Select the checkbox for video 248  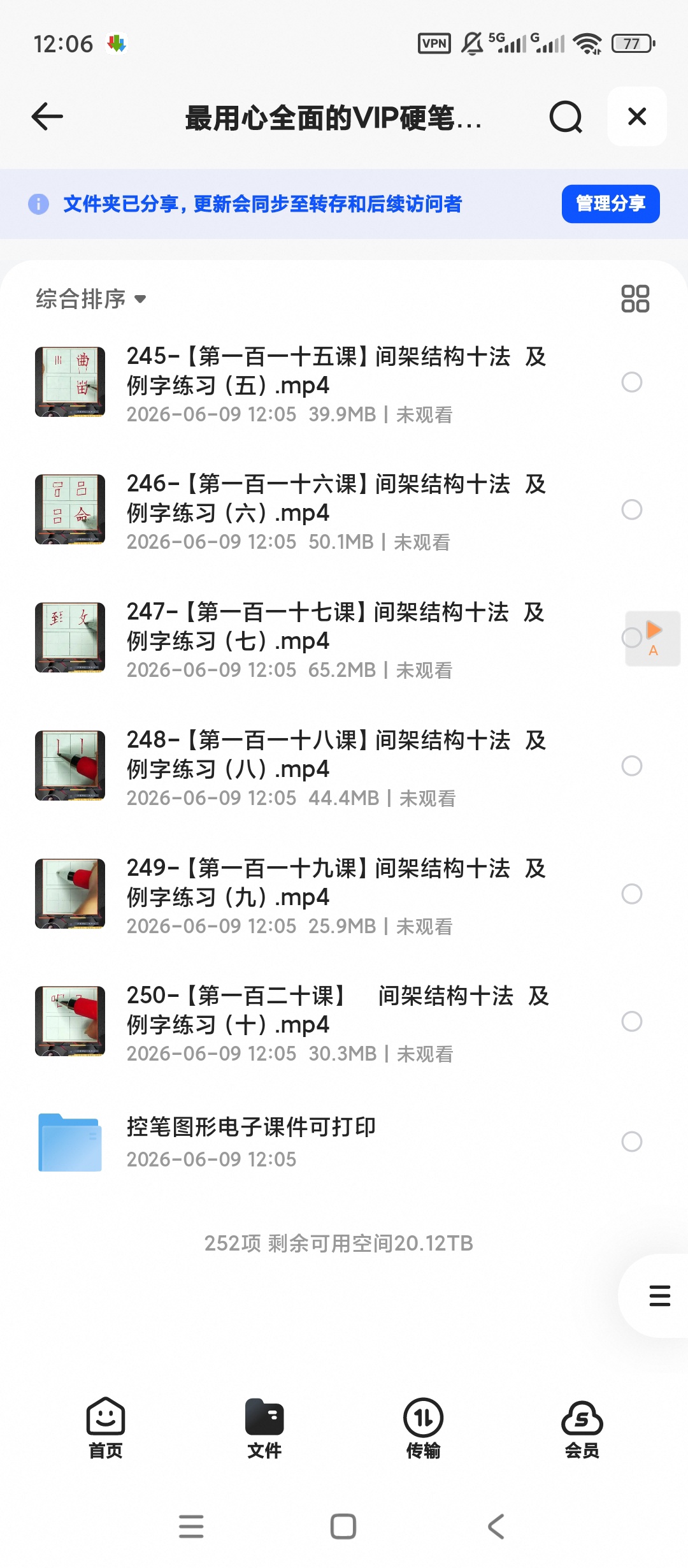click(x=632, y=766)
